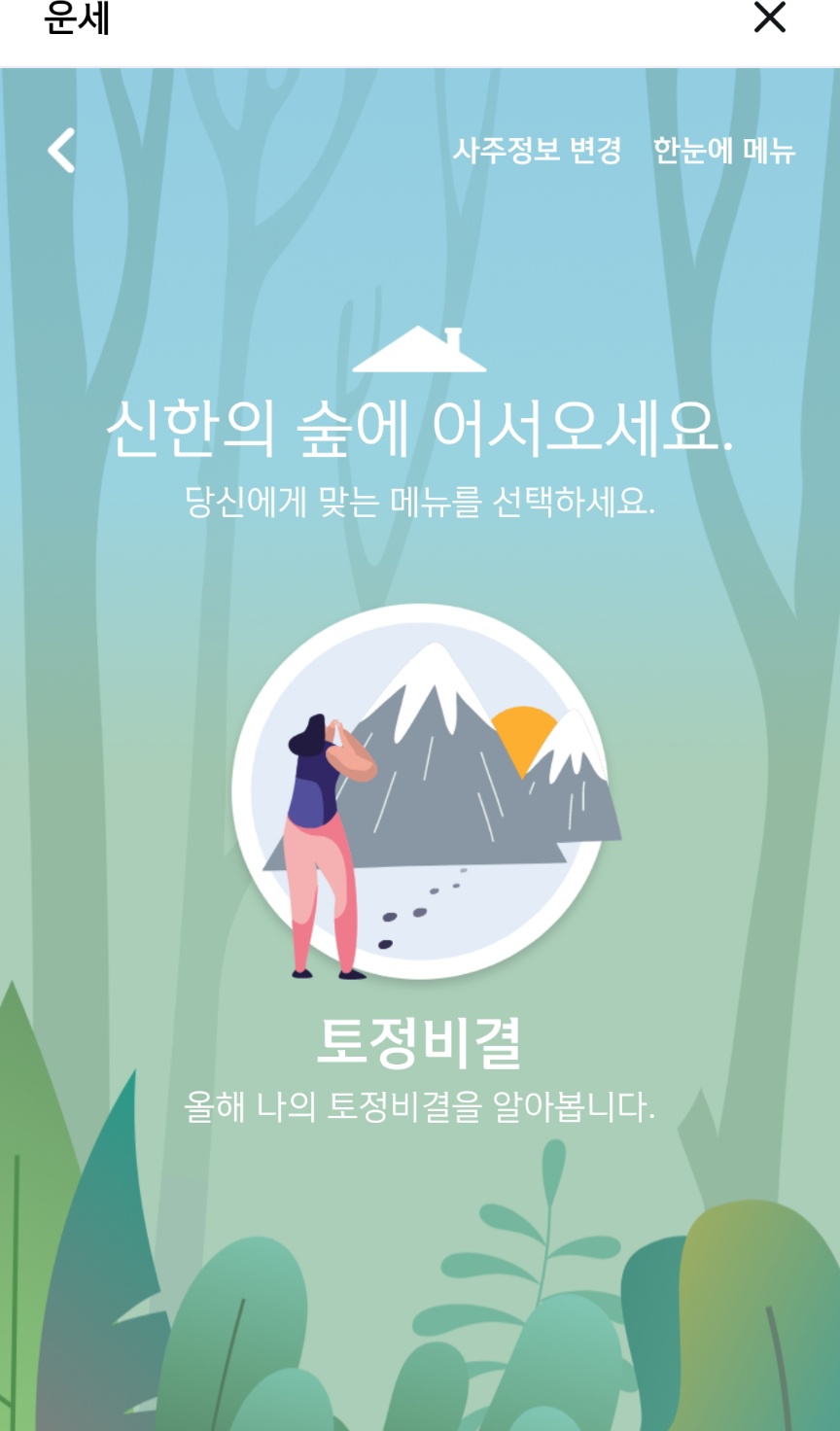Tap the chimney on the house icon
Screen dimensions: 840x1431
452,338
